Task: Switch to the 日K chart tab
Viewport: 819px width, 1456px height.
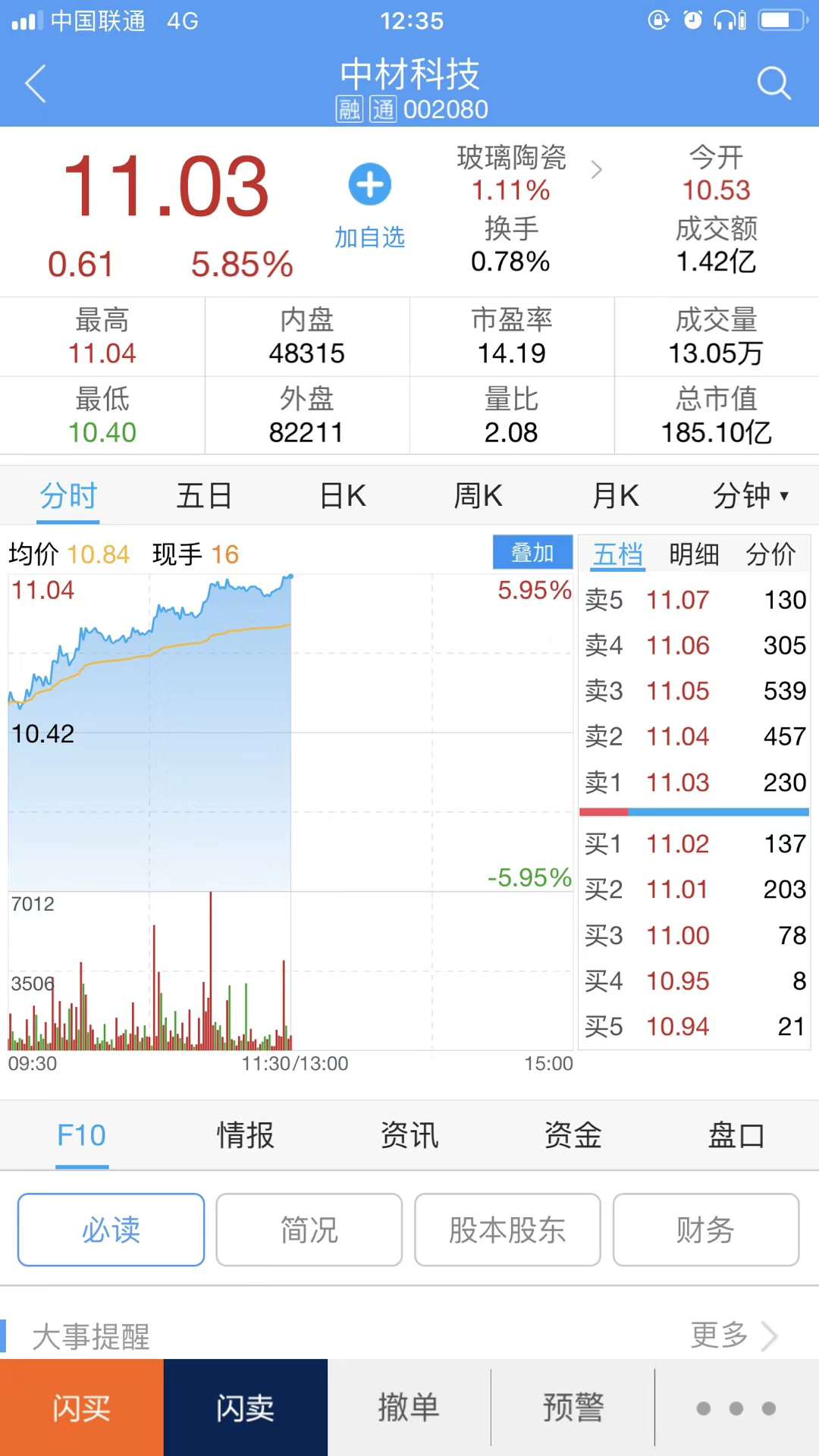Action: (343, 496)
